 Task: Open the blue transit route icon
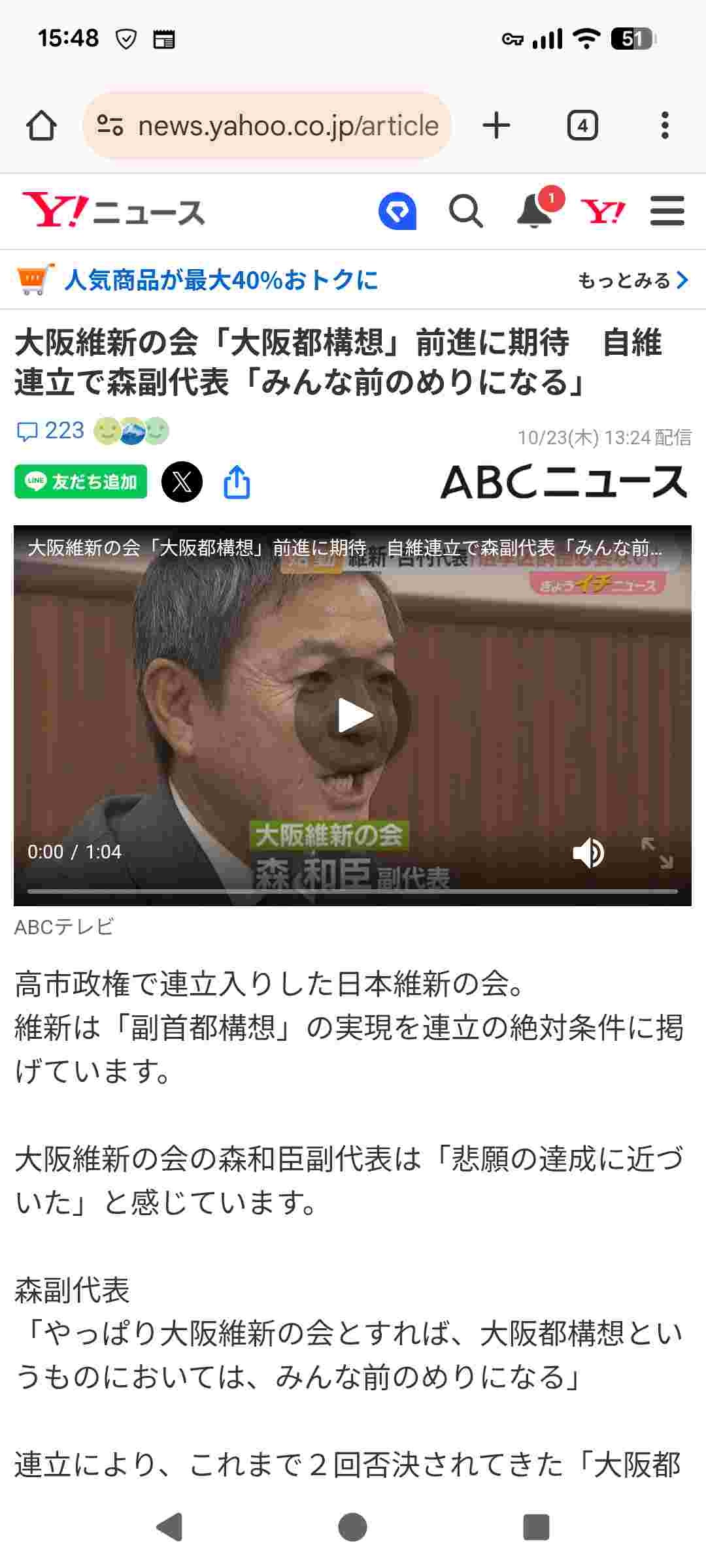pos(397,211)
